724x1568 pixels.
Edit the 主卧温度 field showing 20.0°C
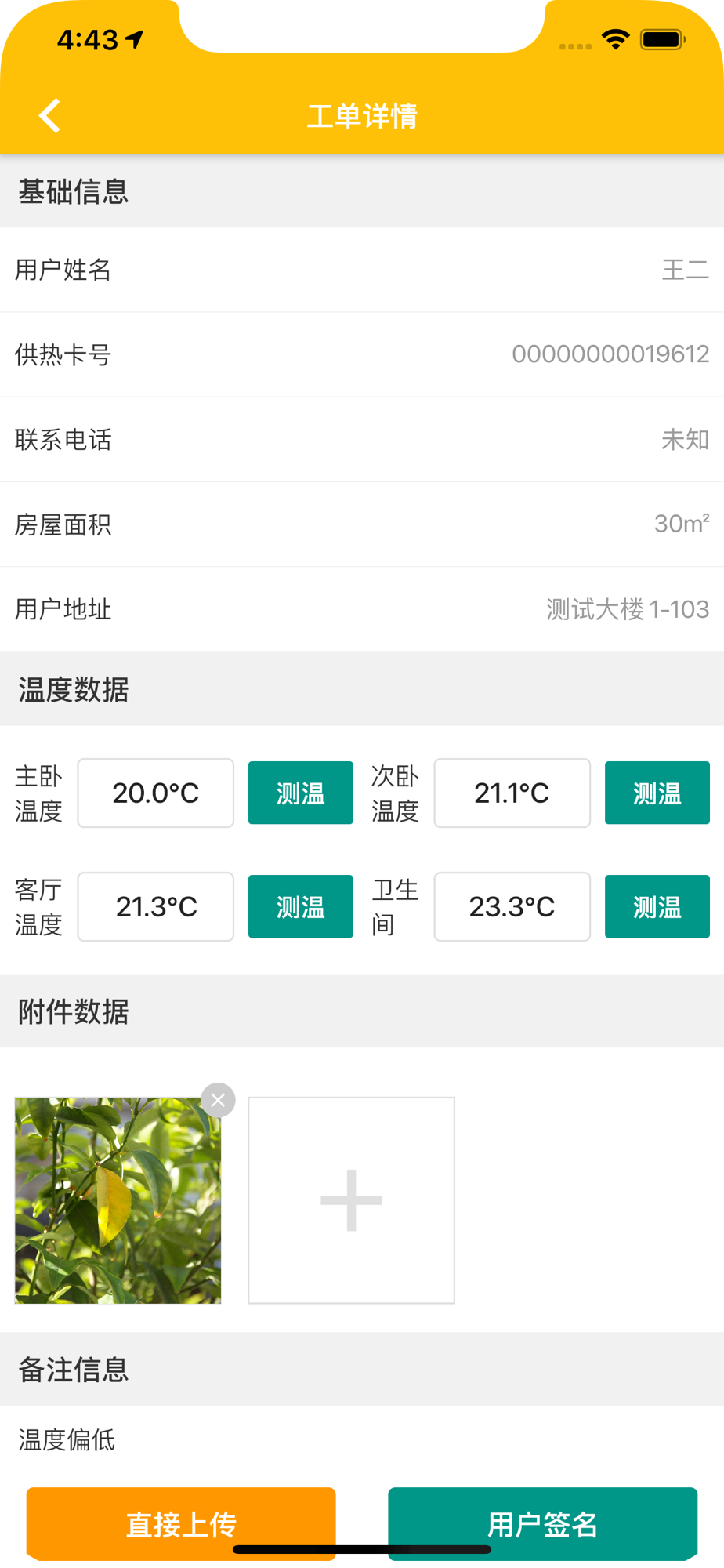tap(156, 793)
